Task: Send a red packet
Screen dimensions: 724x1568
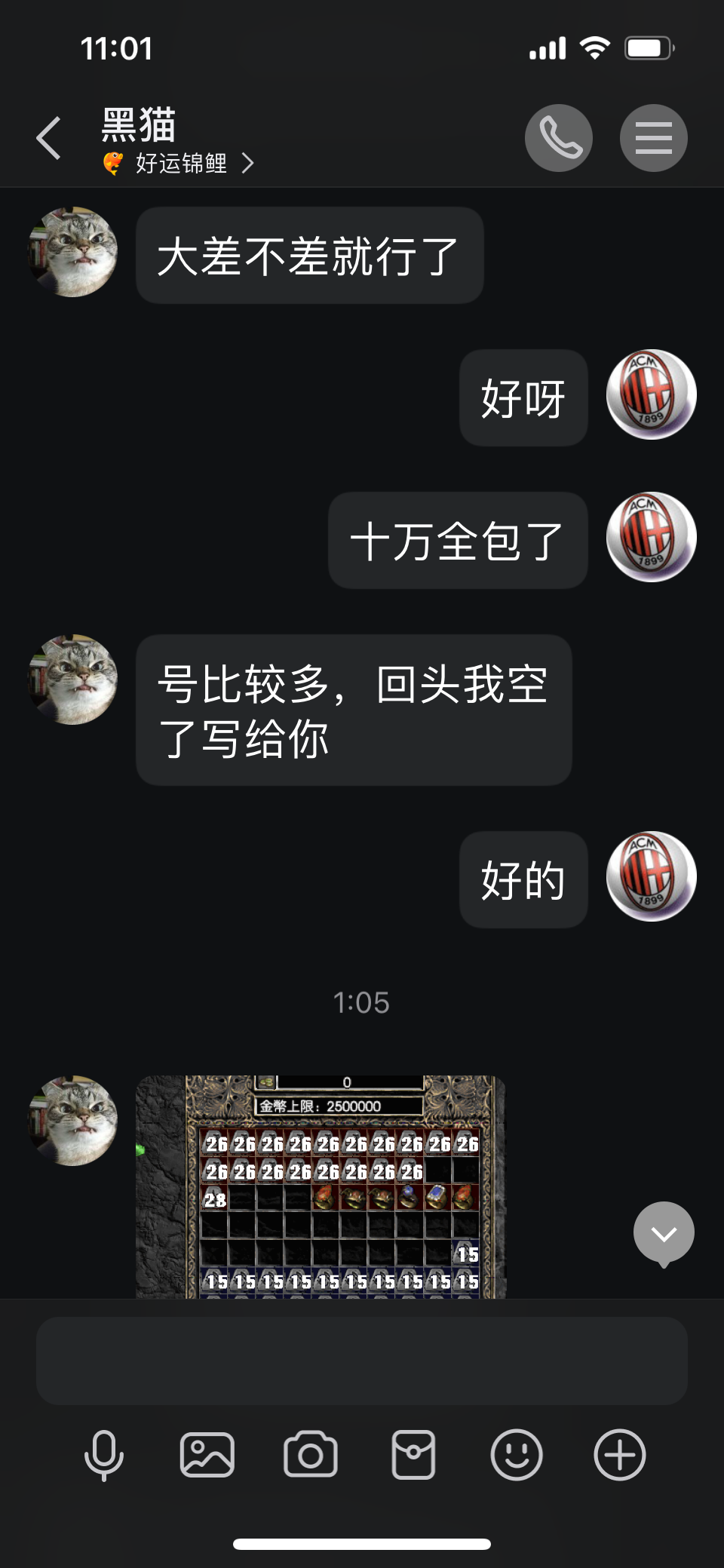Action: [413, 1454]
